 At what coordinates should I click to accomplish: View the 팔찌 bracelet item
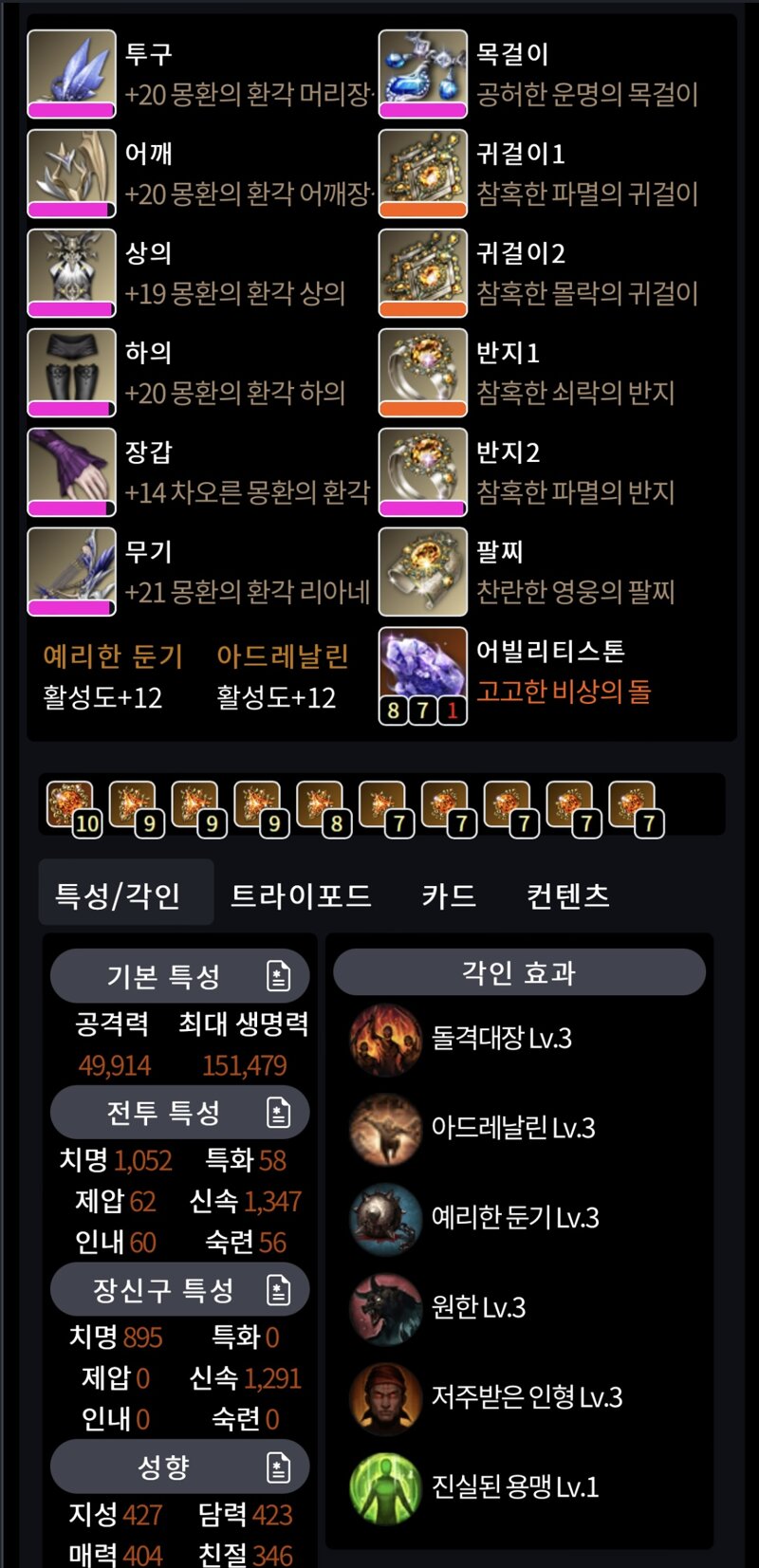pyautogui.click(x=423, y=572)
